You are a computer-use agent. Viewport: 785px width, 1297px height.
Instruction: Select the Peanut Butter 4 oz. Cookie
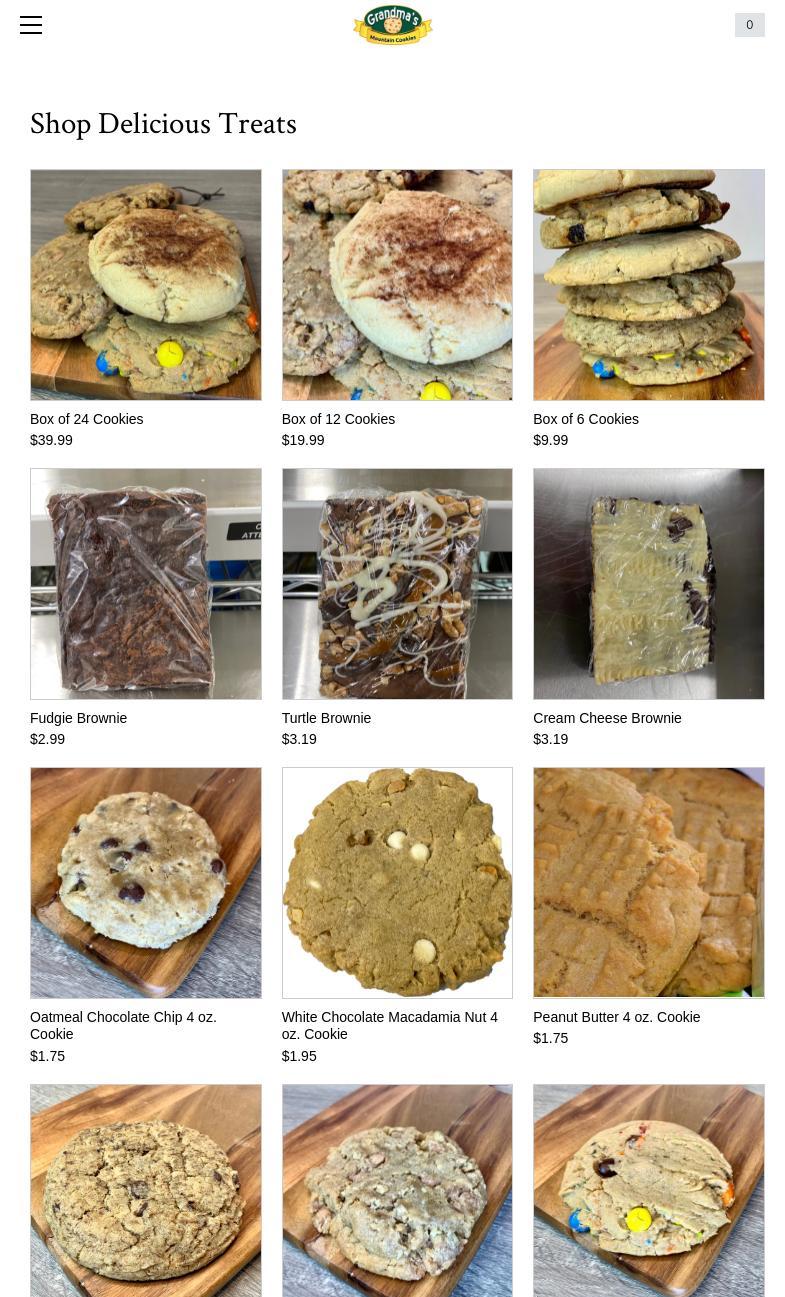[x=648, y=883]
